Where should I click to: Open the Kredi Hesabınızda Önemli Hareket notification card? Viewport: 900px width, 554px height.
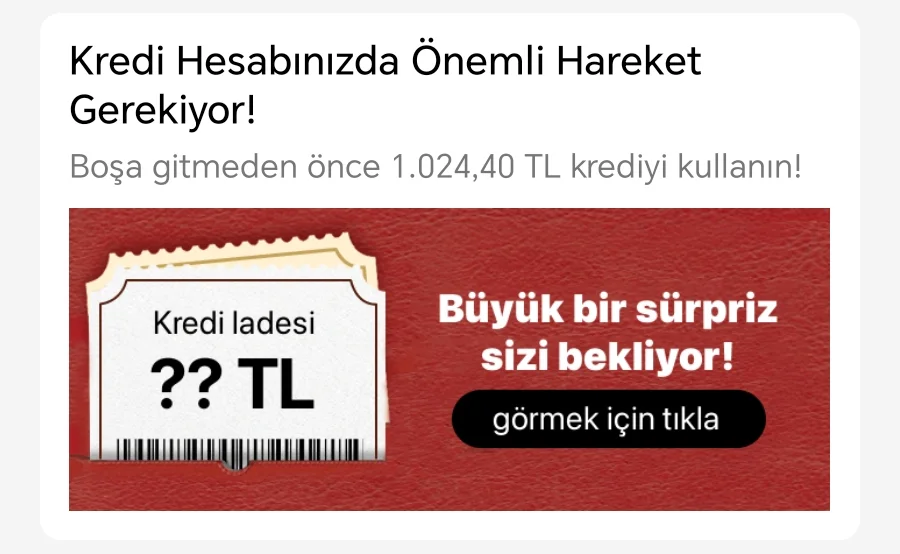[x=385, y=85]
